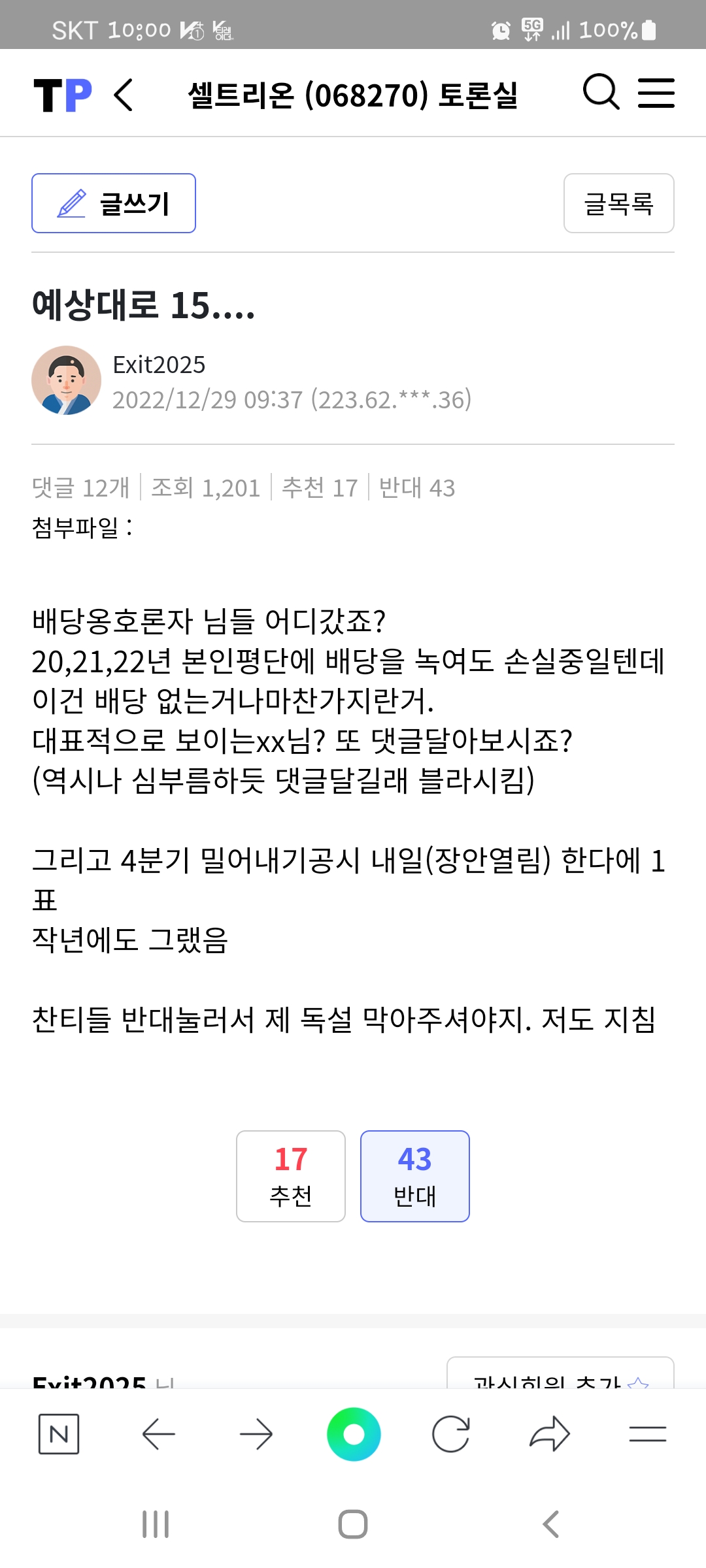Go back using the header arrow
This screenshot has height=1568, width=706.
[124, 95]
